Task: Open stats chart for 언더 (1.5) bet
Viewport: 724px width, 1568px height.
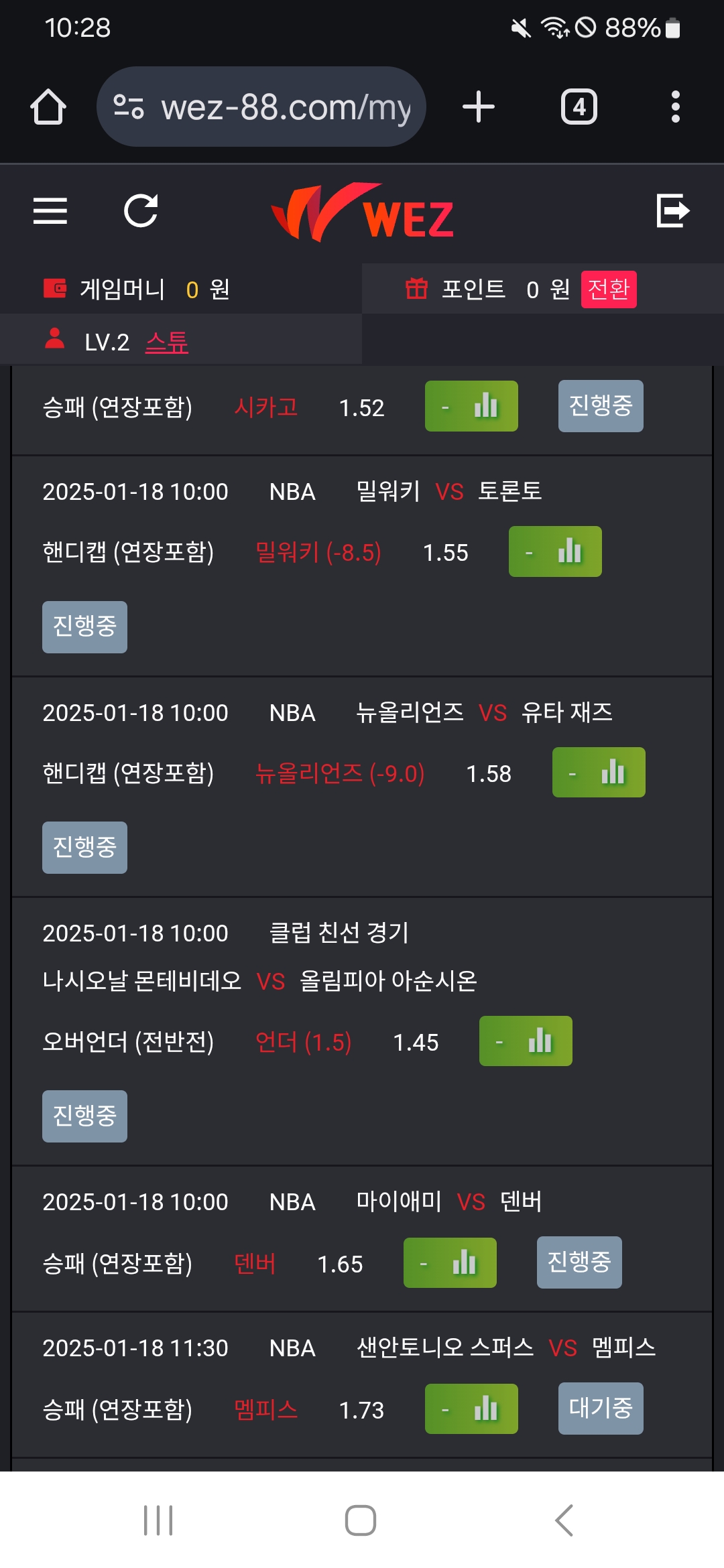Action: tap(526, 1041)
